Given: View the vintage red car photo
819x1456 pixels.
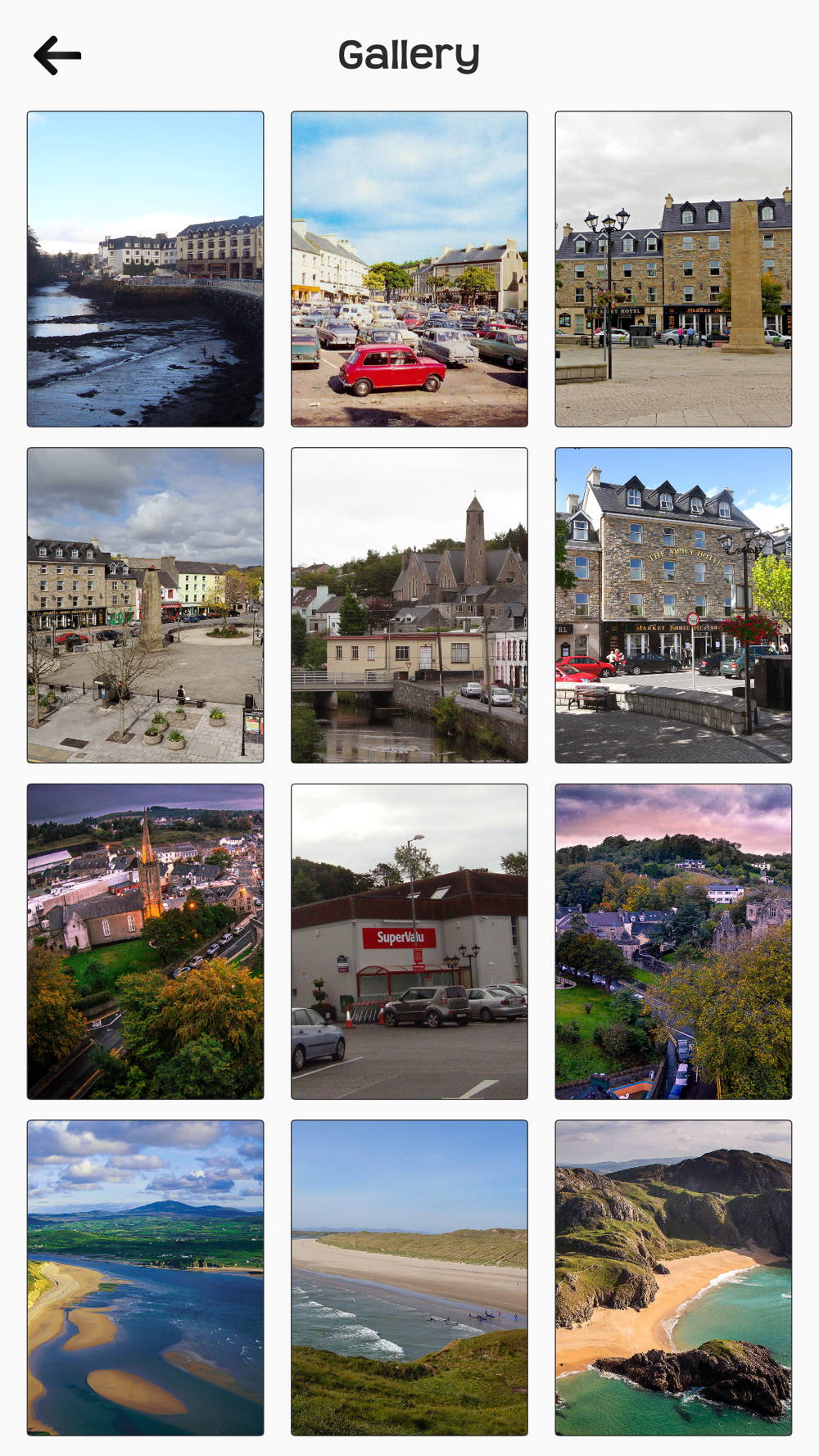Looking at the screenshot, I should pyautogui.click(x=409, y=269).
